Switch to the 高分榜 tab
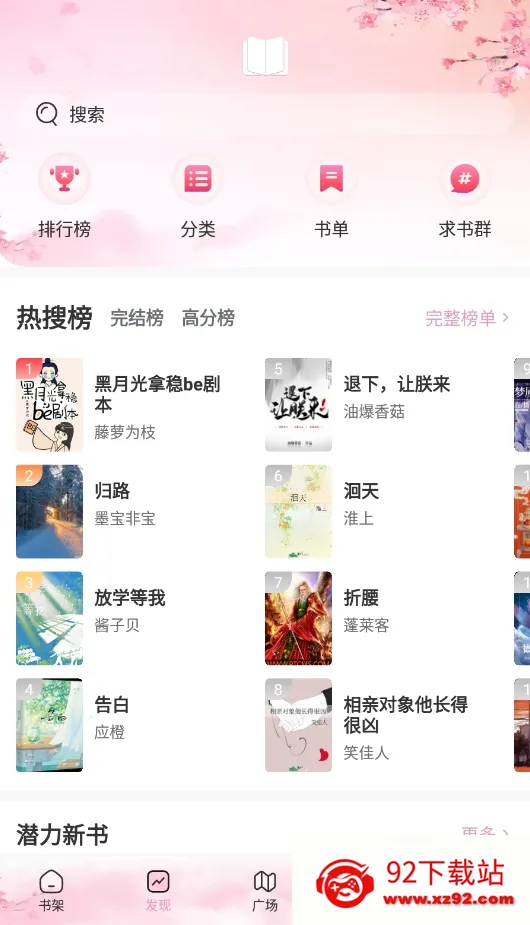Viewport: 530px width, 925px height. point(208,318)
